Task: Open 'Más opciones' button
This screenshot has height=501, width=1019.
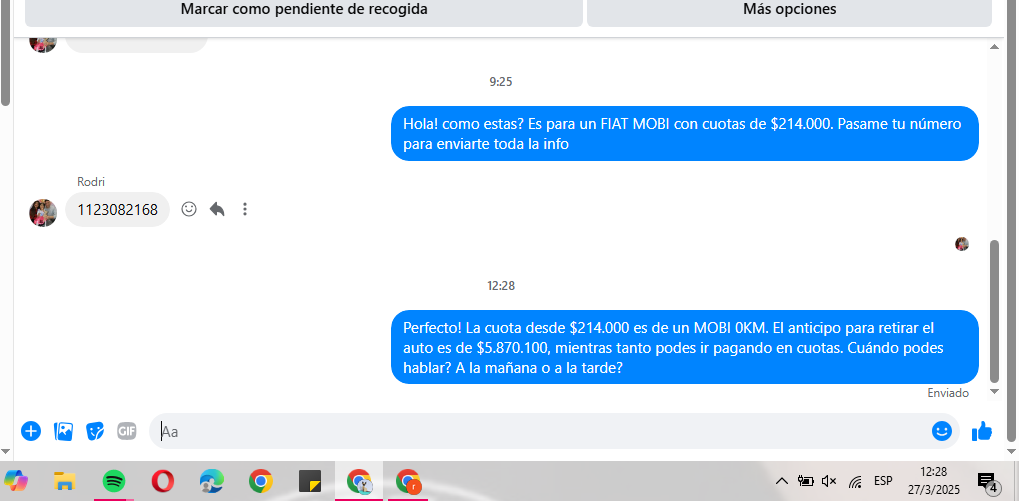Action: point(789,10)
